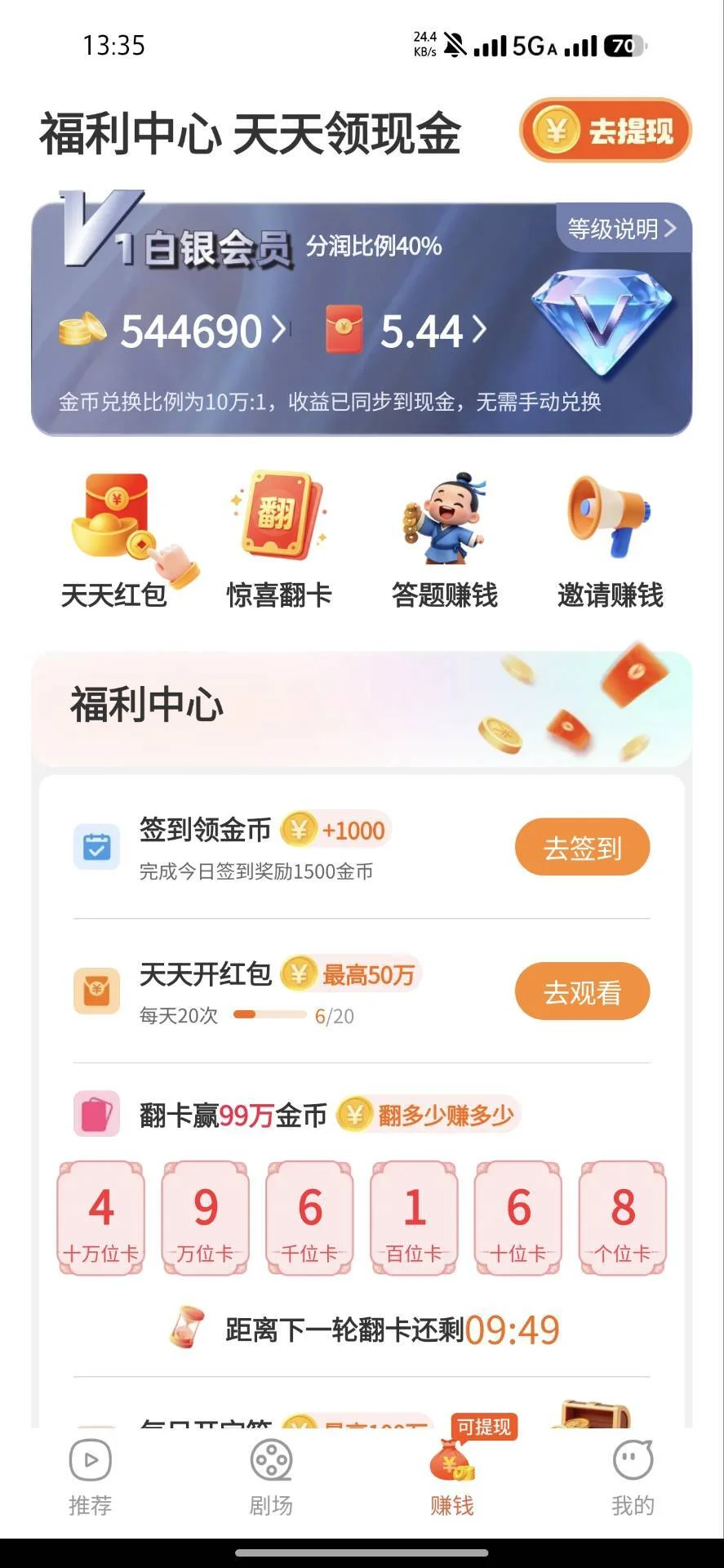The width and height of the screenshot is (724, 1568).
Task: Select the 百位卡 card
Action: (x=414, y=1218)
